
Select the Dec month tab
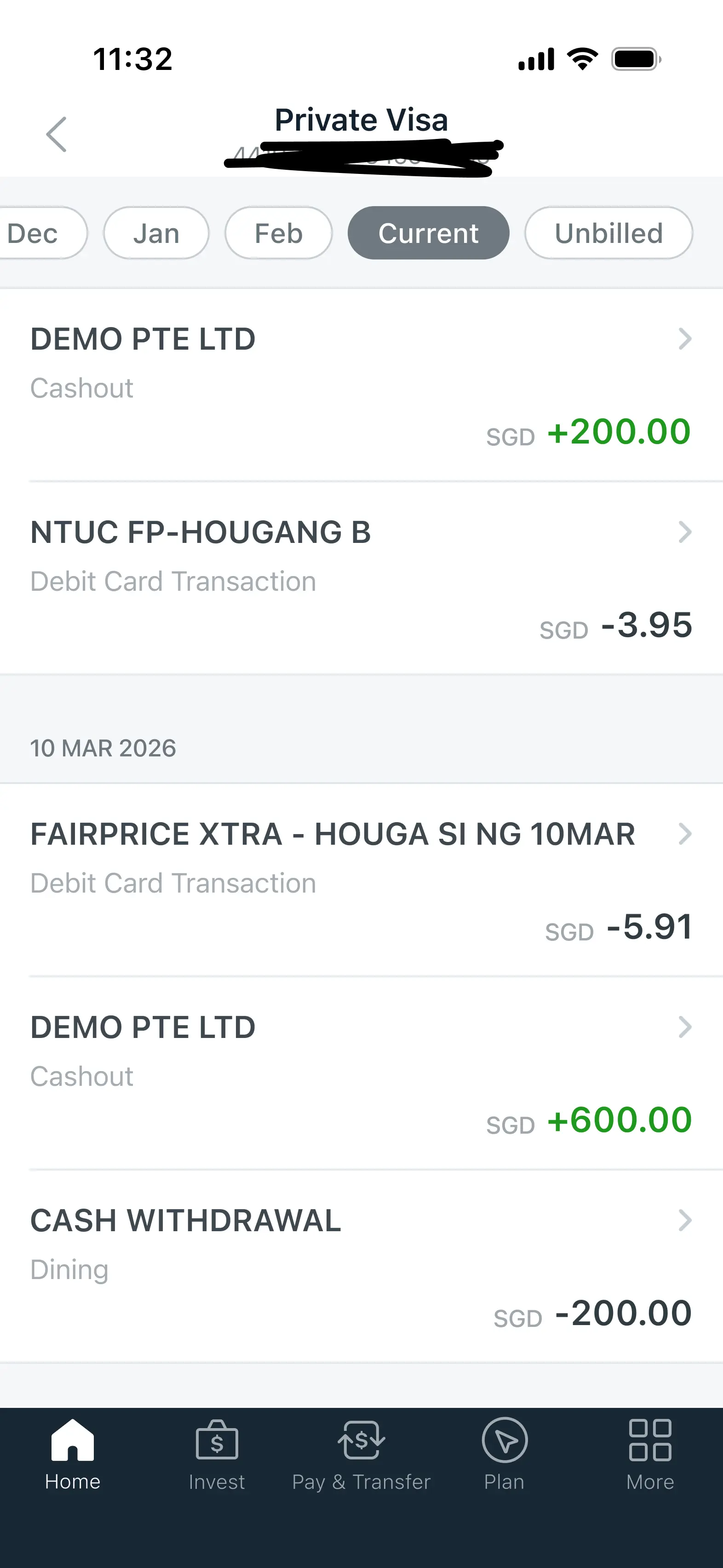click(x=34, y=232)
